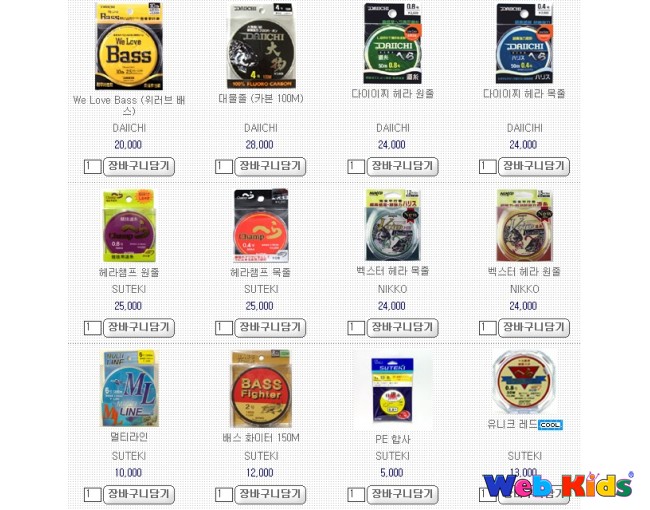Add 헤라챔프 원줄 to the cart
Screen dimensions: 650x510
[139, 327]
